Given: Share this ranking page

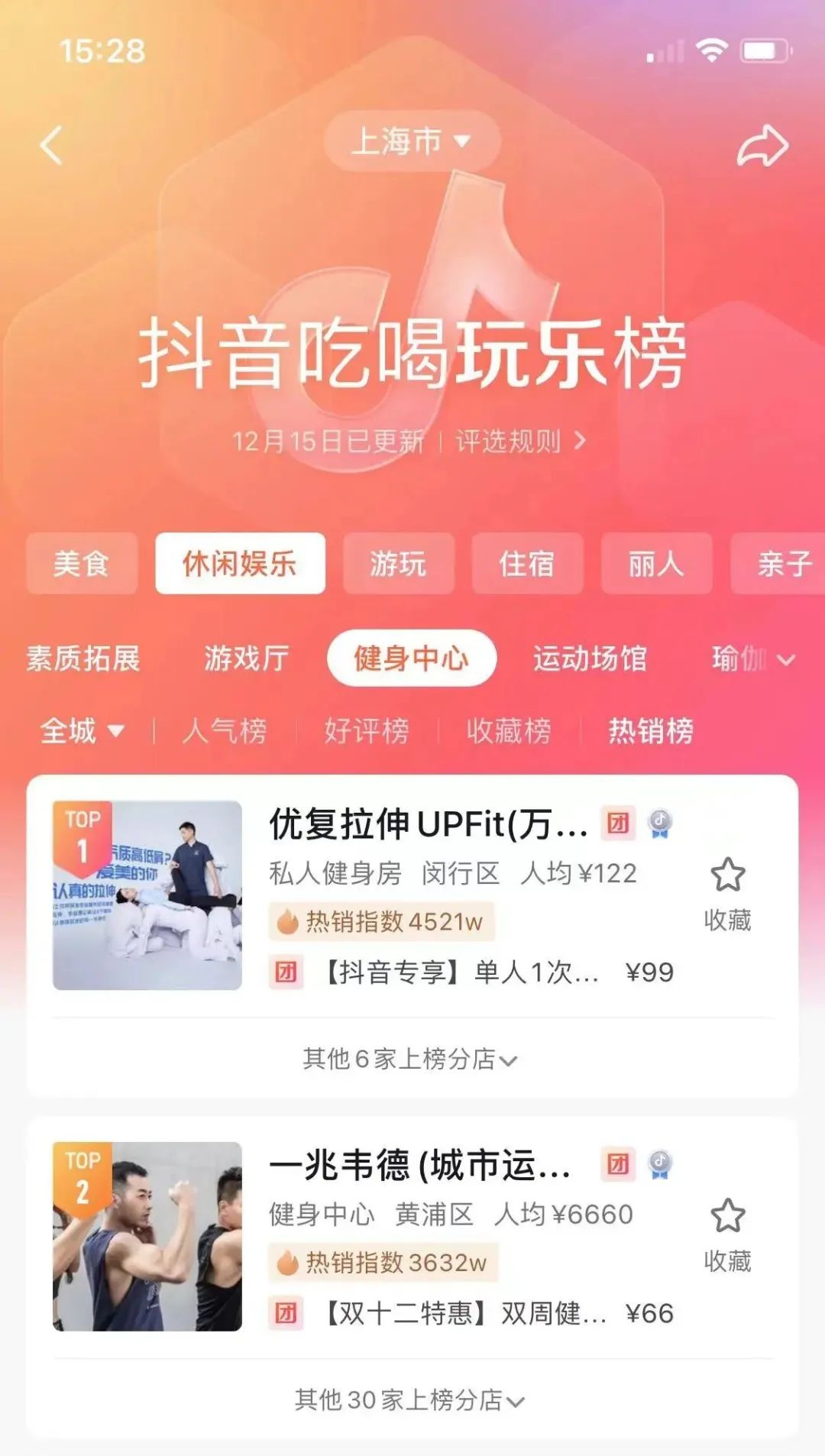Looking at the screenshot, I should click(x=762, y=145).
